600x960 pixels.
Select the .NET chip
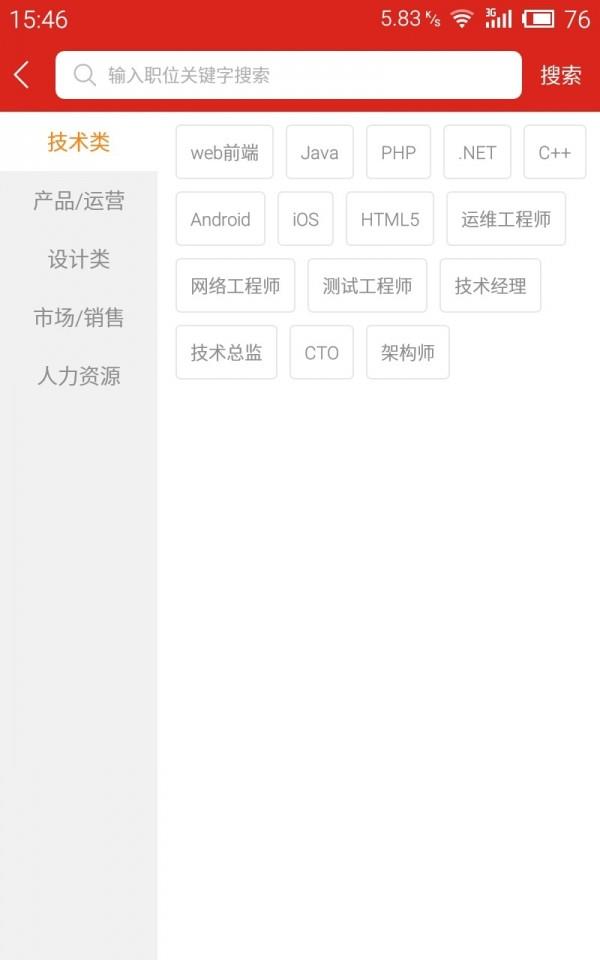click(477, 152)
